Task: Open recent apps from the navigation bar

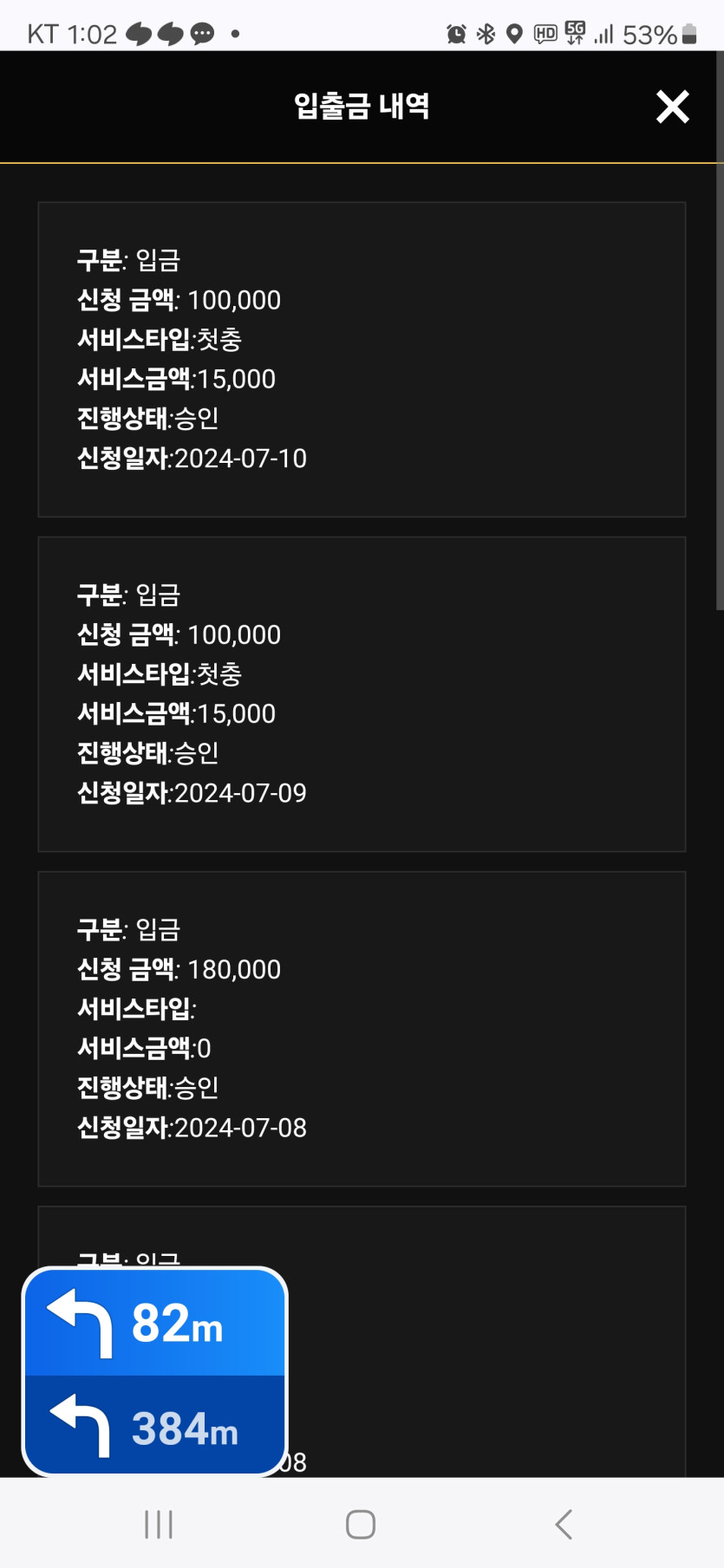Action: click(x=159, y=1524)
